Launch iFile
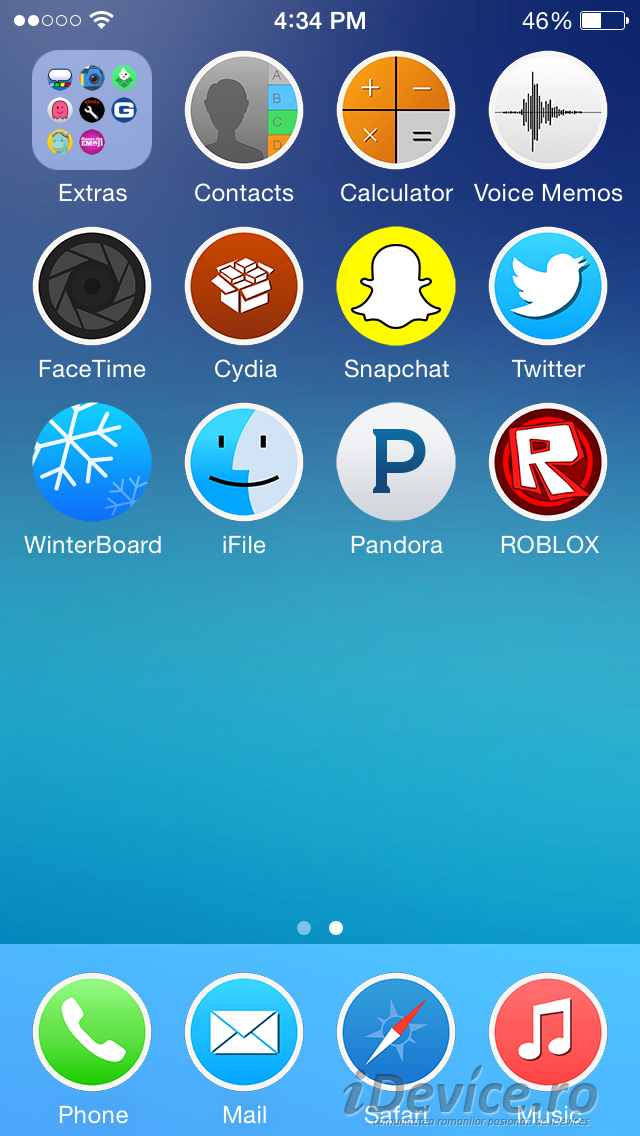 (244, 462)
